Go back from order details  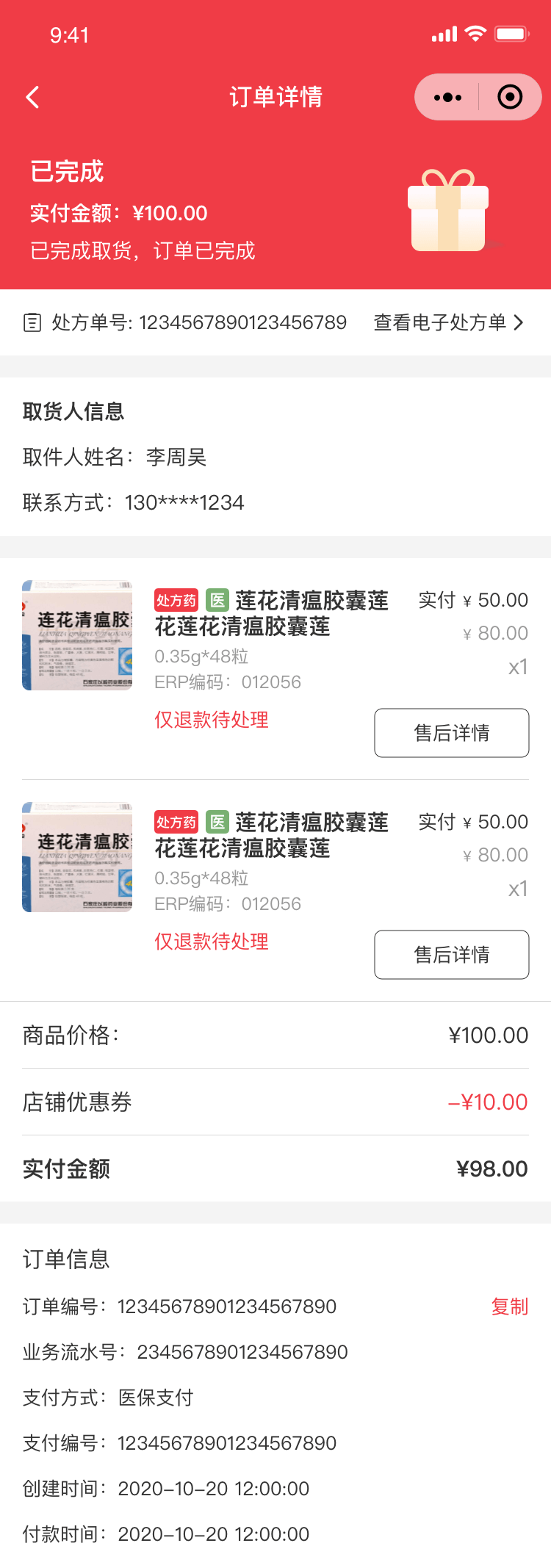tap(32, 97)
